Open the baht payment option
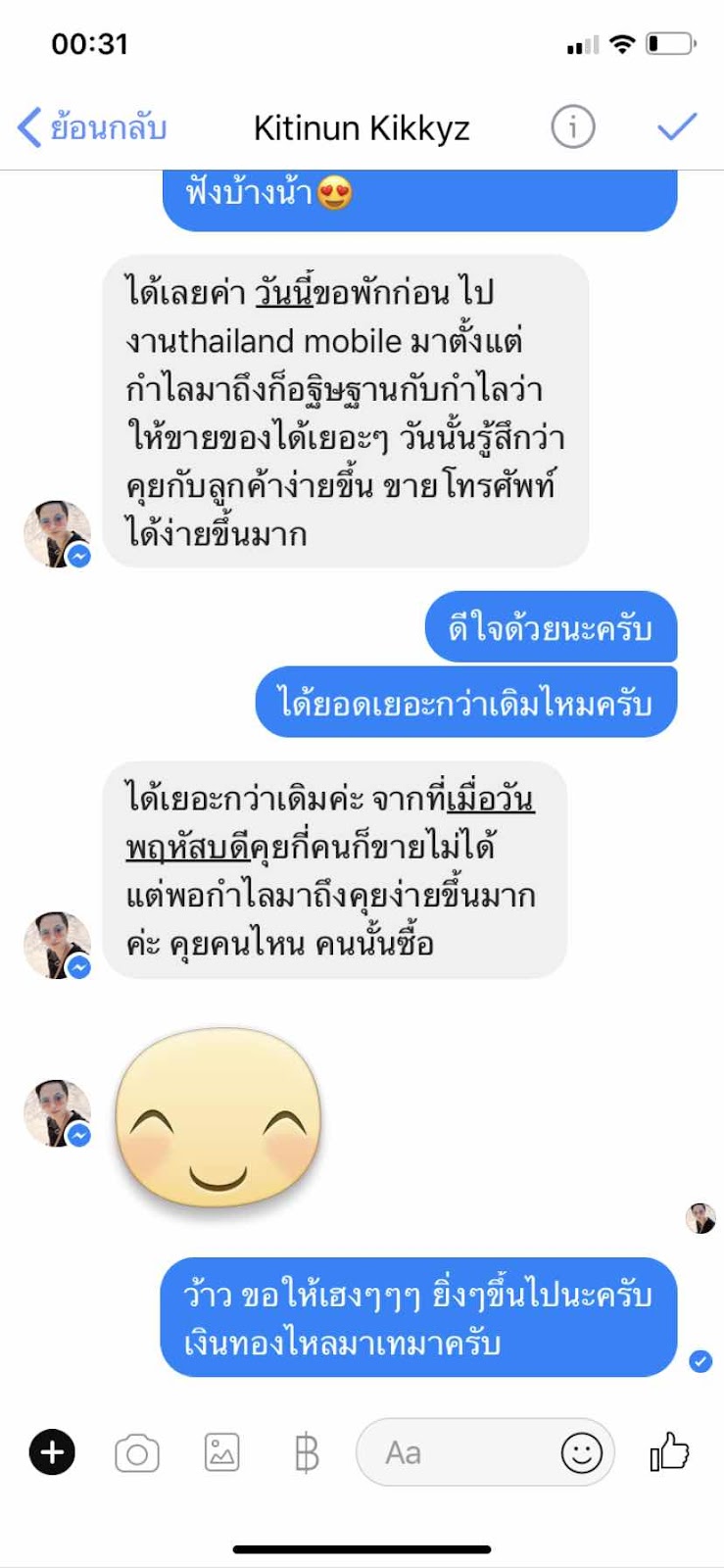 coord(306,1452)
